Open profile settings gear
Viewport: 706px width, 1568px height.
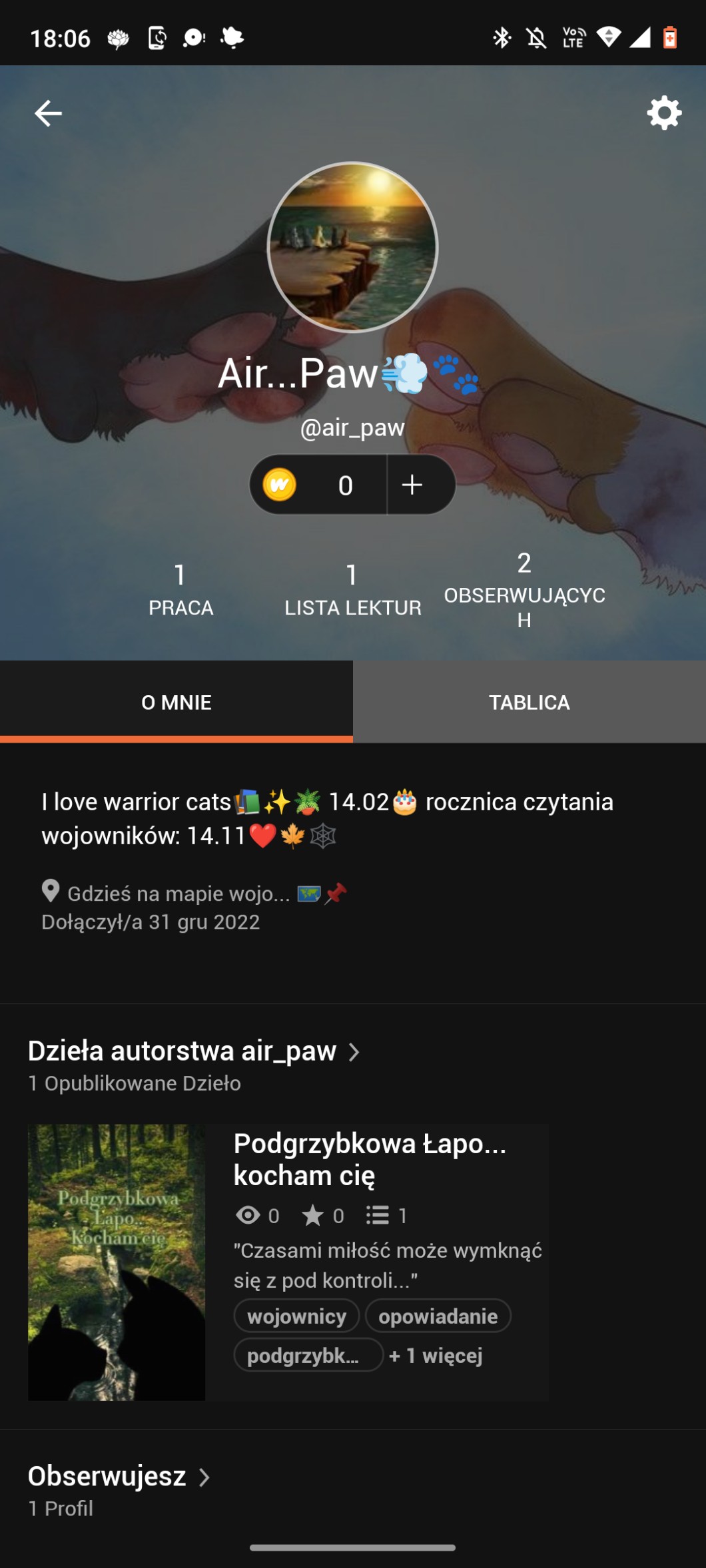(x=664, y=113)
